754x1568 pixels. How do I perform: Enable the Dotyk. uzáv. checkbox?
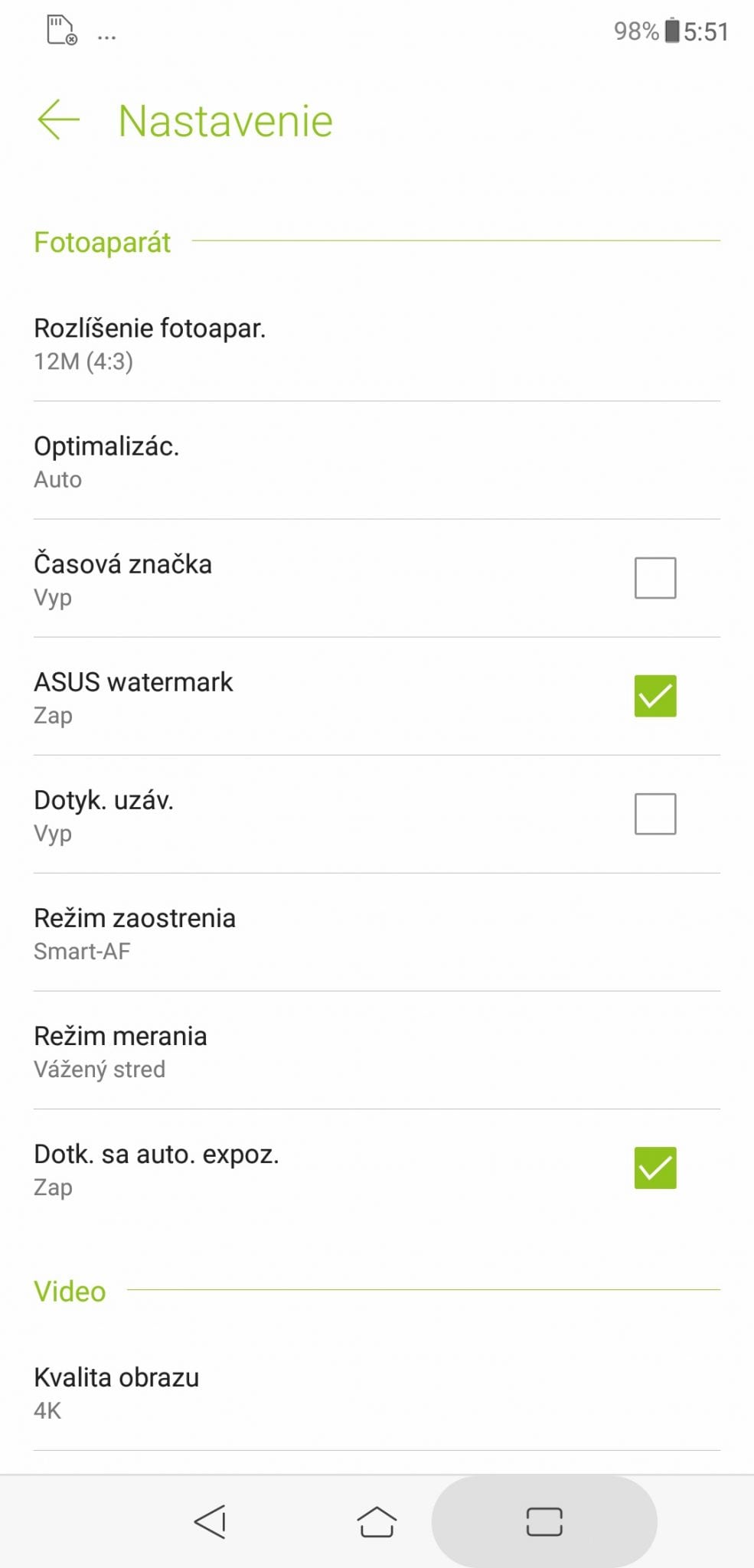[x=655, y=813]
